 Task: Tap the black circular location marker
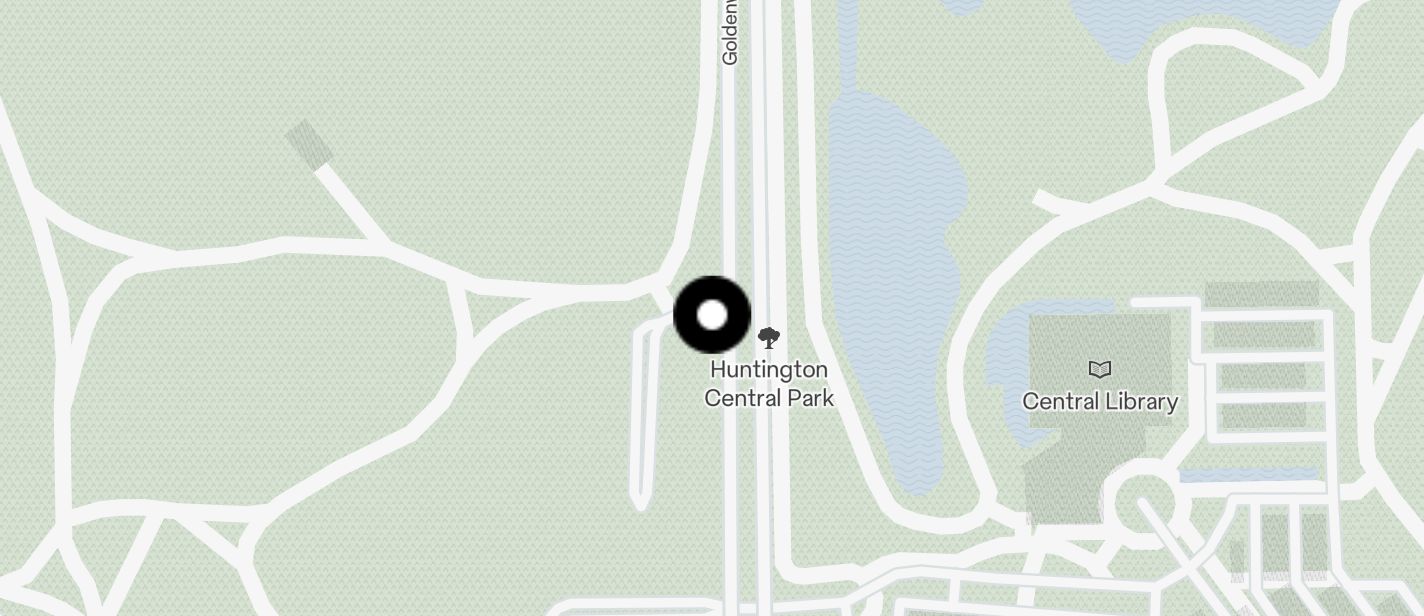(x=712, y=315)
